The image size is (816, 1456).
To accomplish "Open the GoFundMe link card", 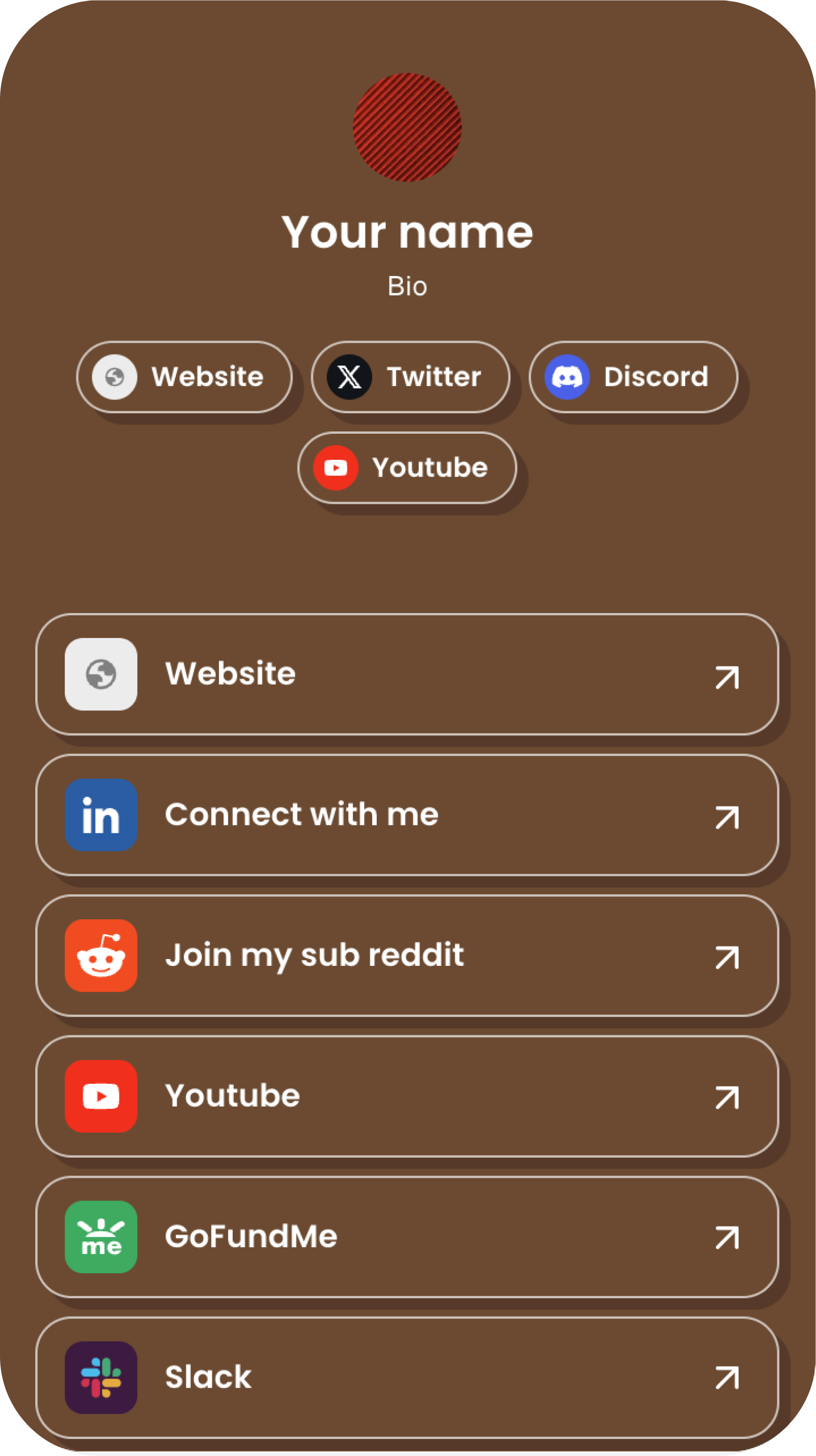I will (406, 1236).
